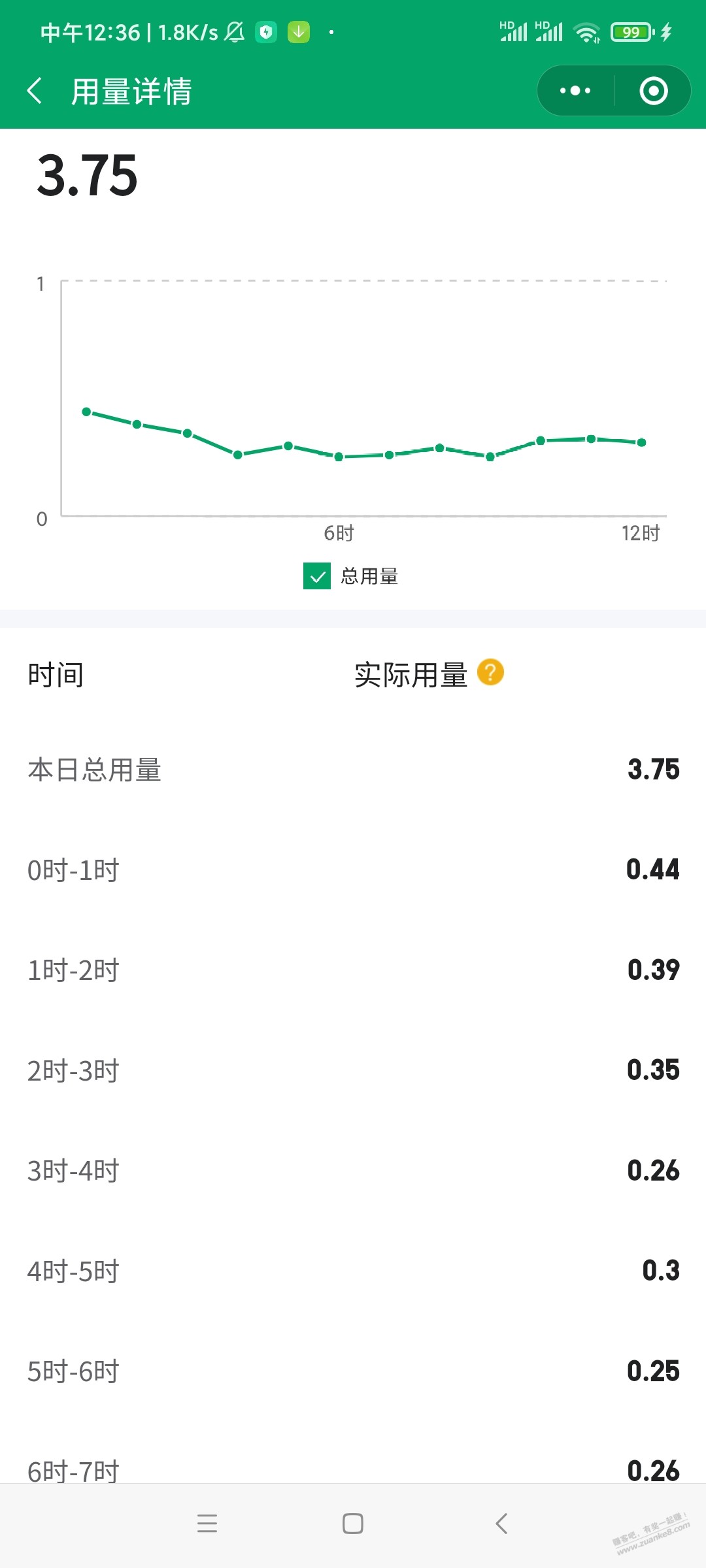Uncheck the 总用量 chart checkbox
Screen dimensions: 706x1568
(317, 576)
